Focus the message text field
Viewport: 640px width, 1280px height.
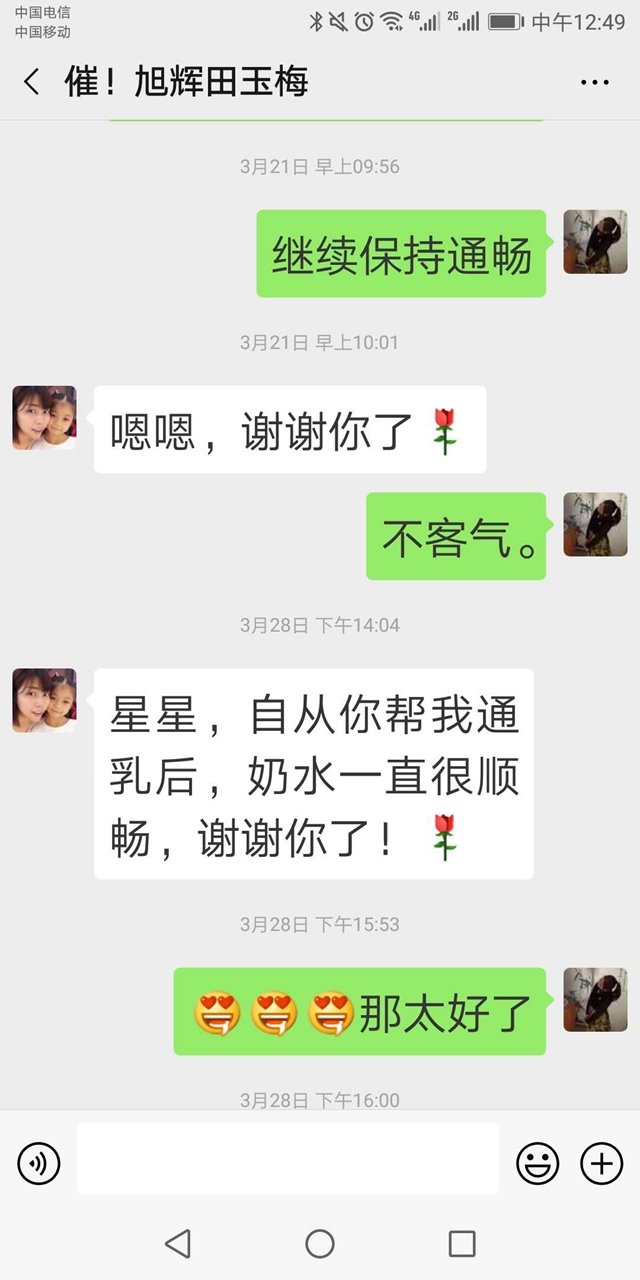[x=288, y=1159]
